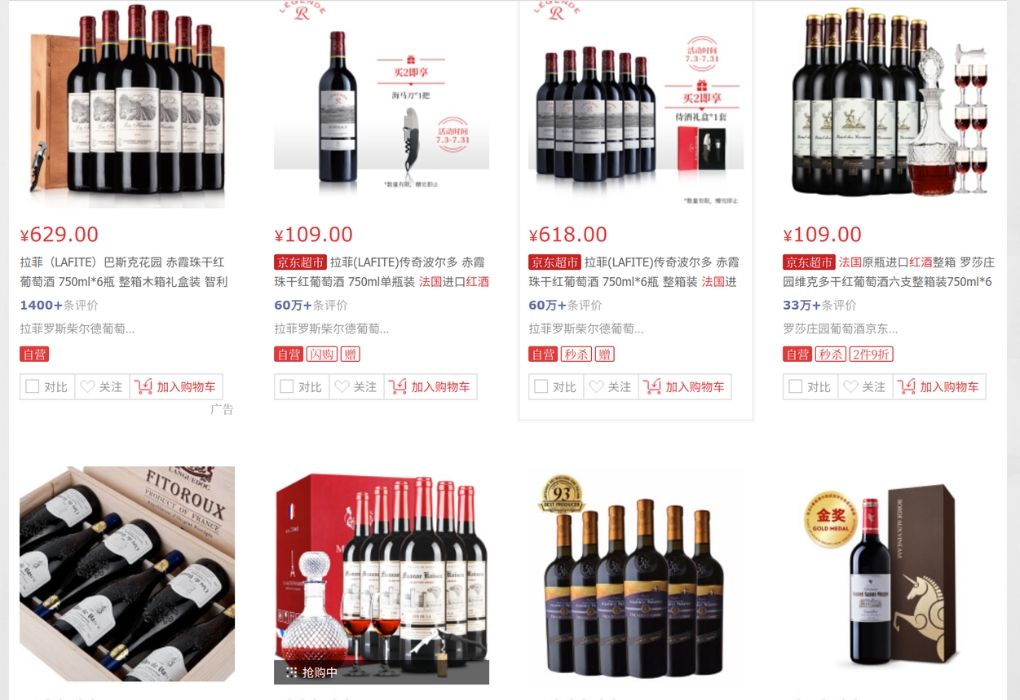1020x700 pixels.
Task: Add the ¥109.00 single-bottle Lafite to cart
Action: (430, 387)
